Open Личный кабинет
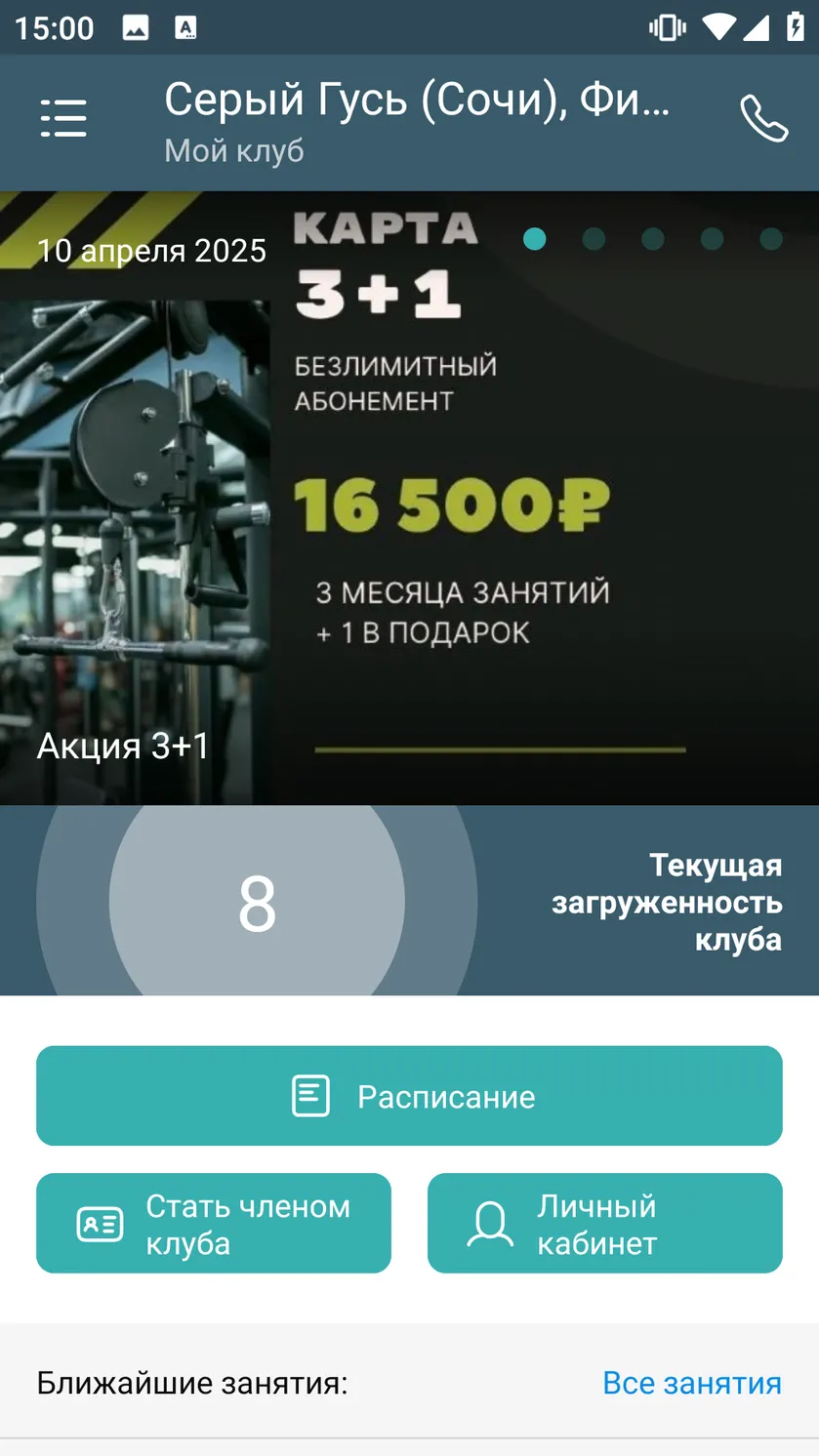This screenshot has height=1456, width=819. pyautogui.click(x=605, y=1224)
